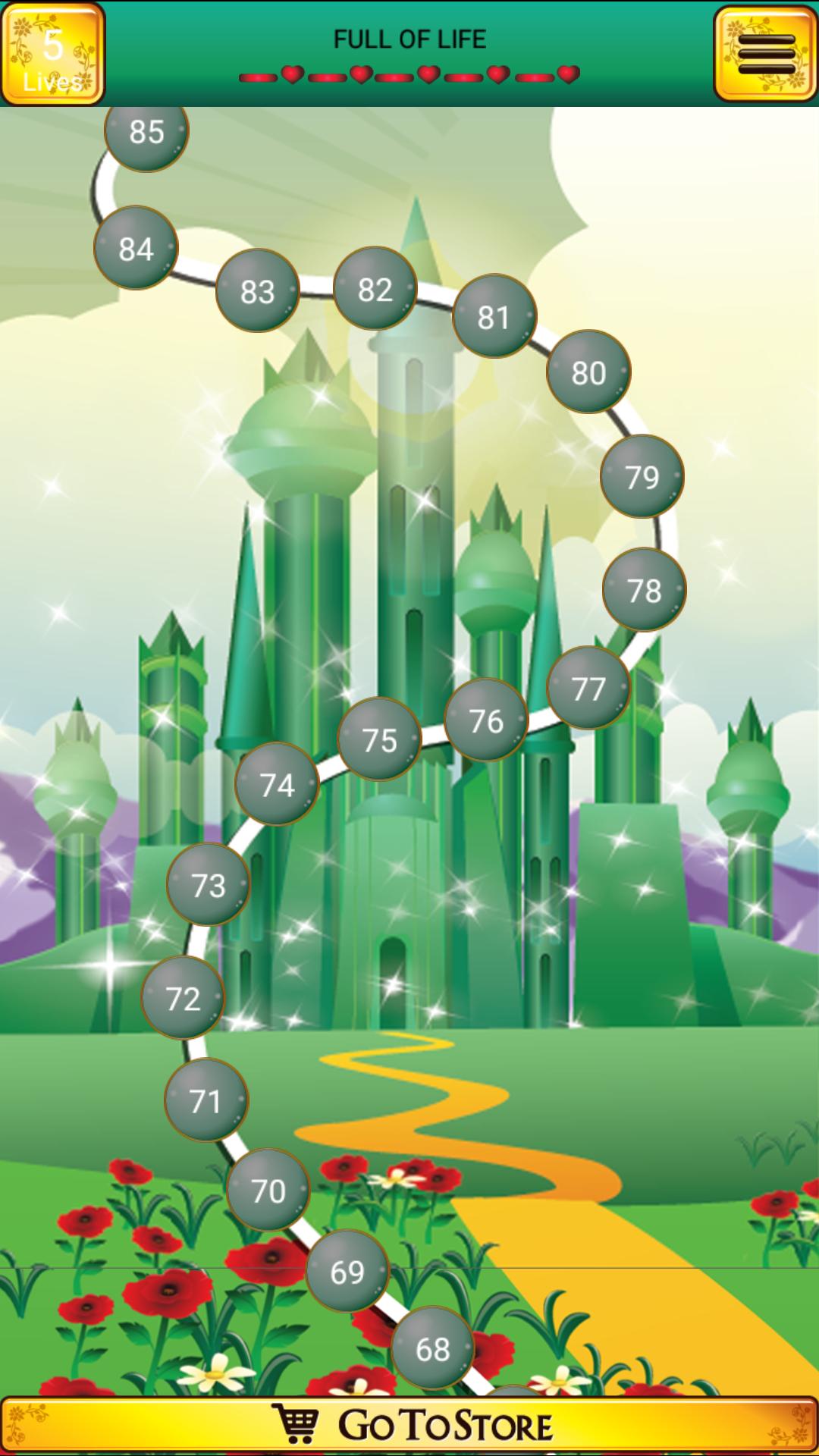Select level 70

268,1190
